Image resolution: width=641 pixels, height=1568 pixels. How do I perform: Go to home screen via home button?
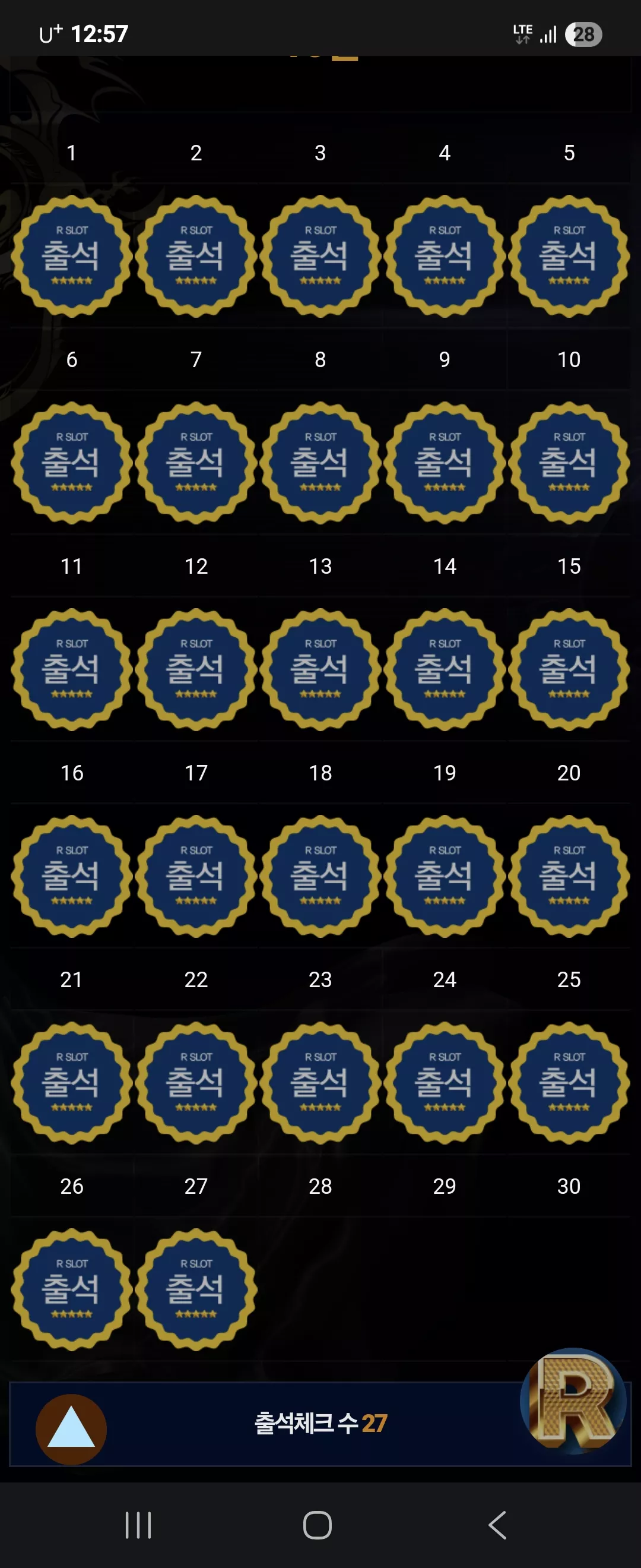pos(318,1525)
